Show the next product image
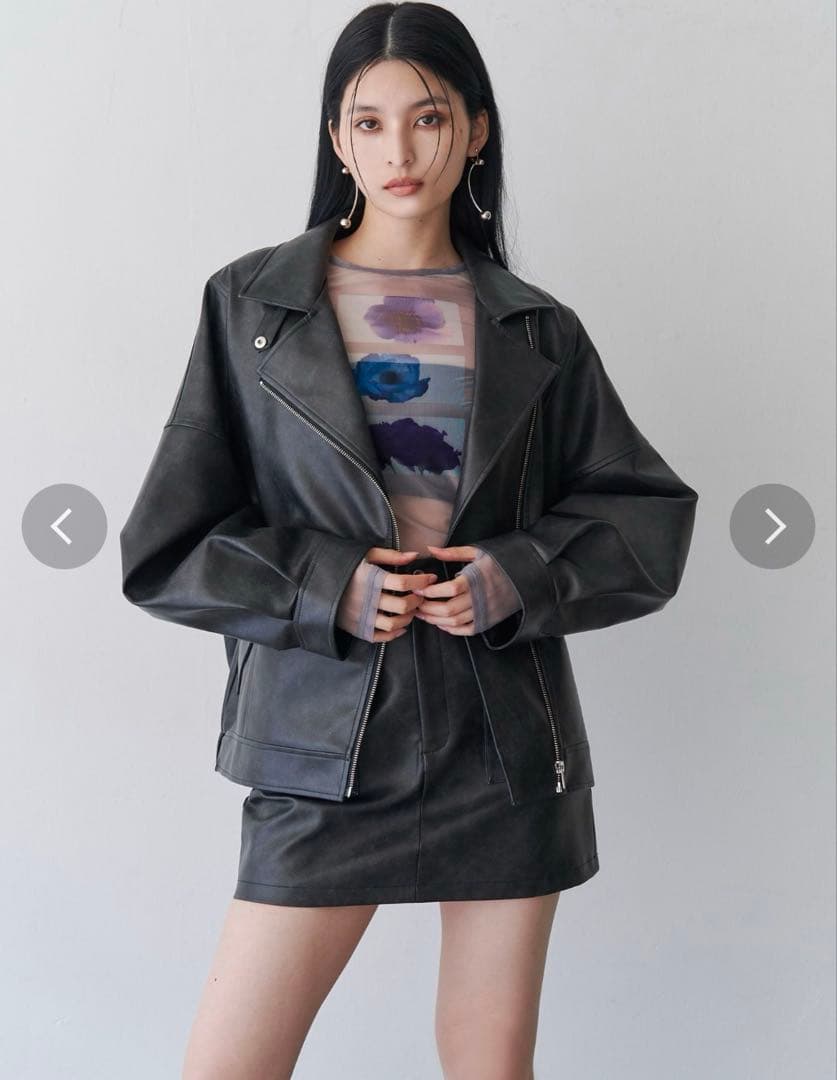The height and width of the screenshot is (1080, 837). 772,526
